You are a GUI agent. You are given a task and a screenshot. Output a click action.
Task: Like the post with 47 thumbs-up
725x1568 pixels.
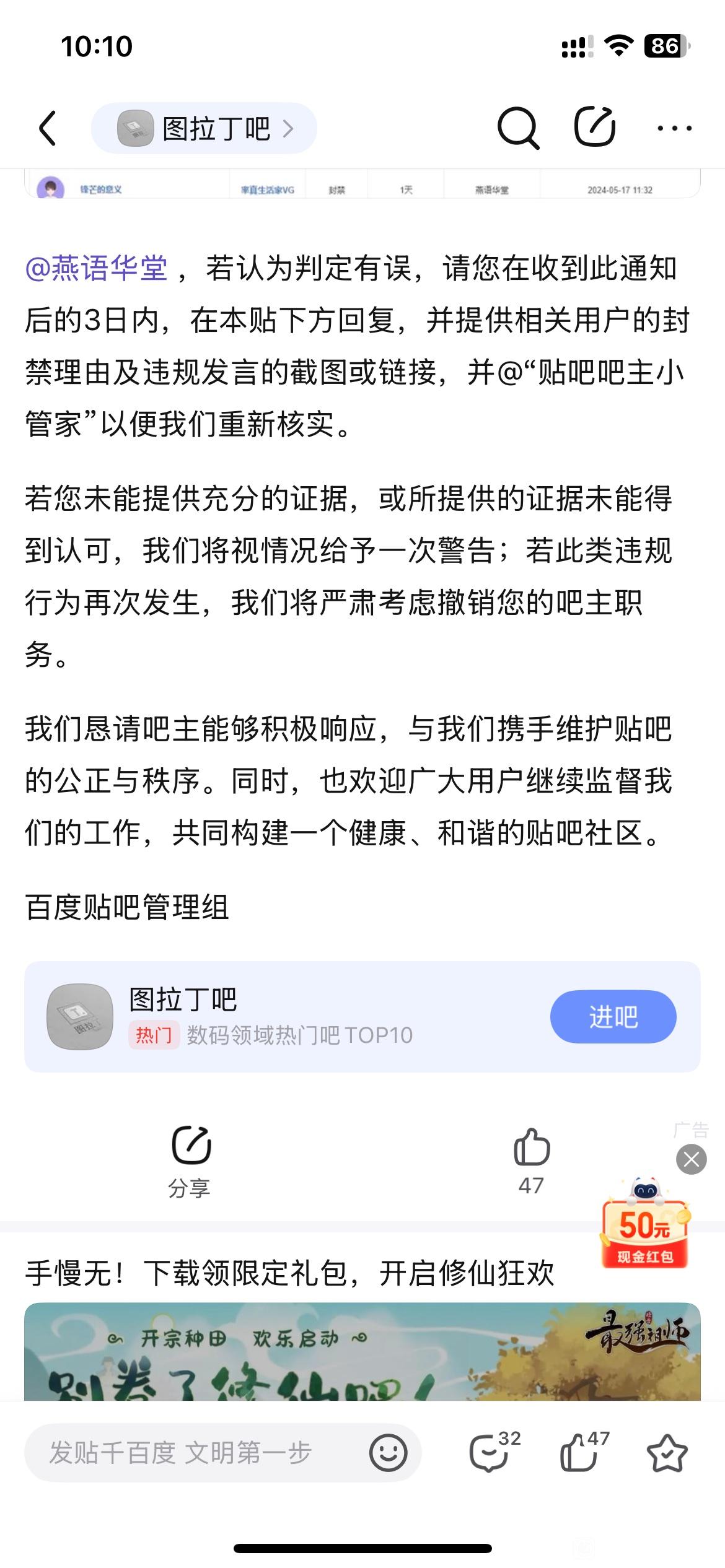tap(531, 1158)
